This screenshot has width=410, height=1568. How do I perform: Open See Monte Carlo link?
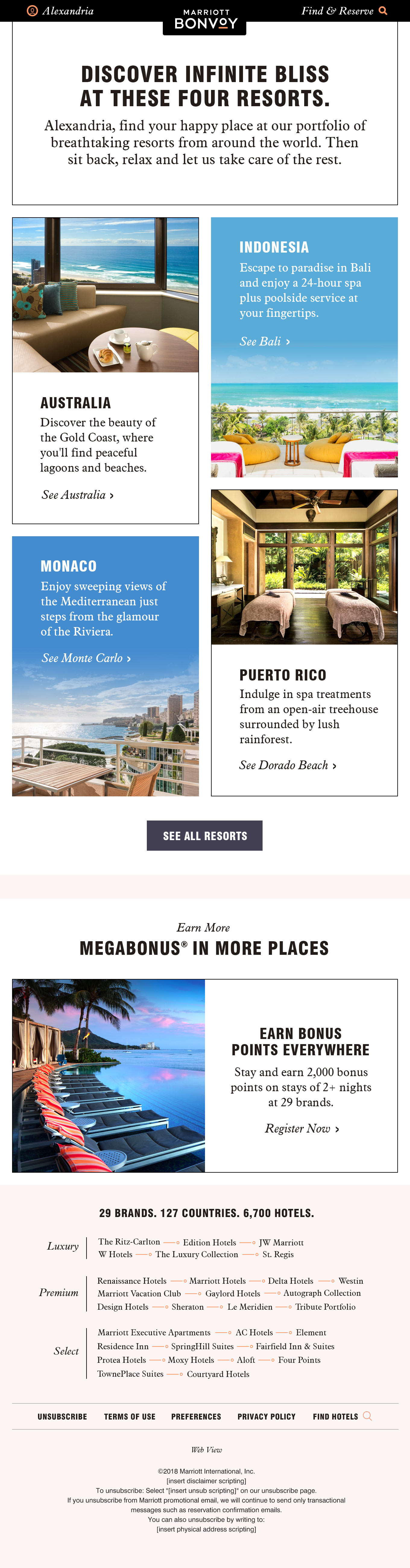pyautogui.click(x=86, y=658)
